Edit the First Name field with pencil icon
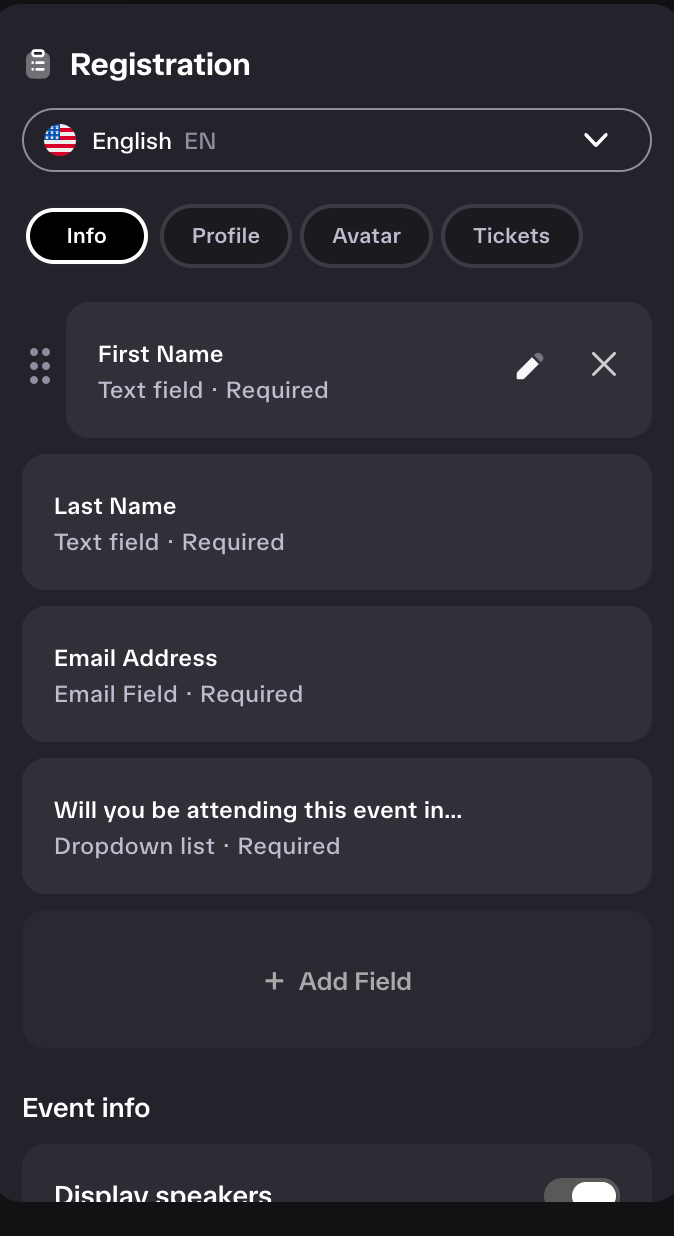Viewport: 674px width, 1236px height. coord(529,366)
